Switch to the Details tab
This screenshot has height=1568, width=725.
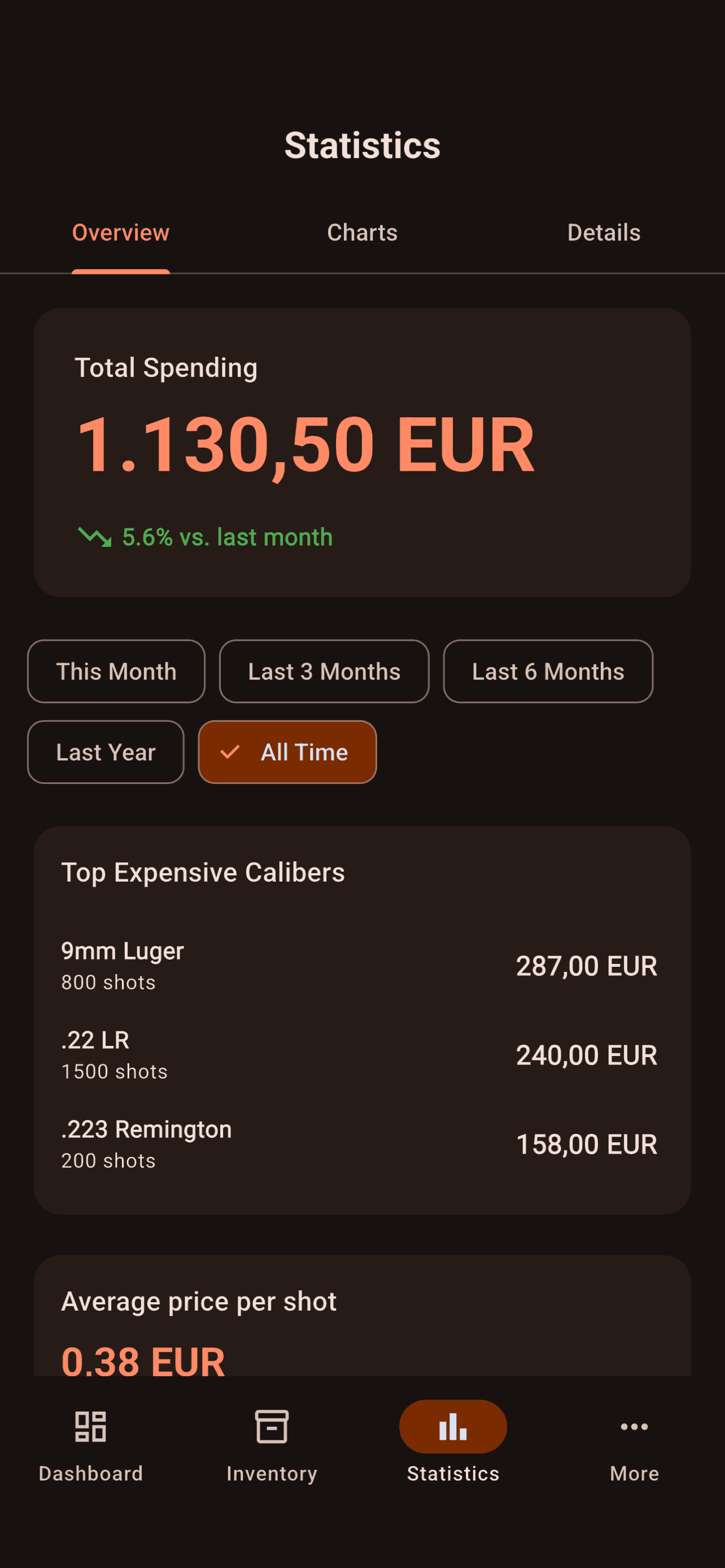[603, 232]
